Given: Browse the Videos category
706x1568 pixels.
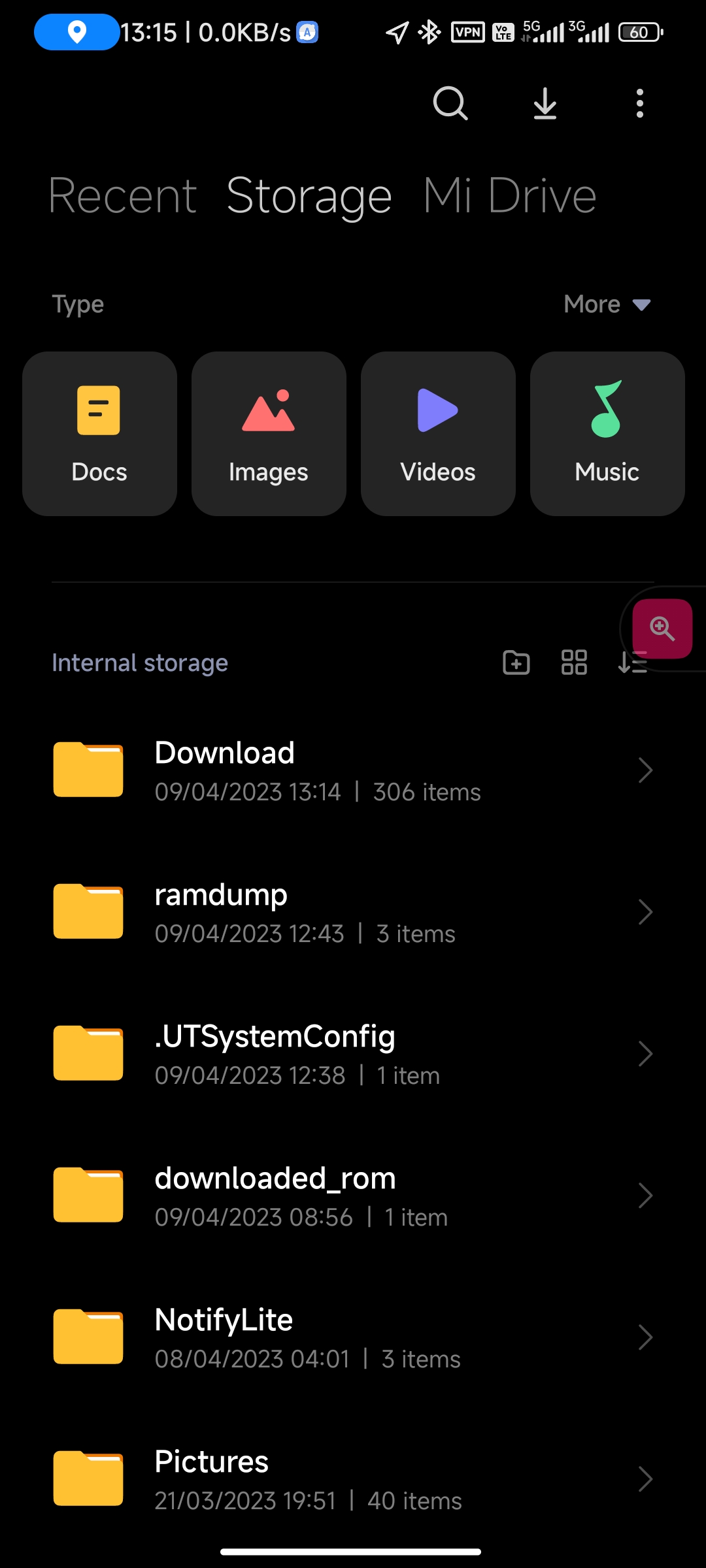Looking at the screenshot, I should pyautogui.click(x=438, y=434).
